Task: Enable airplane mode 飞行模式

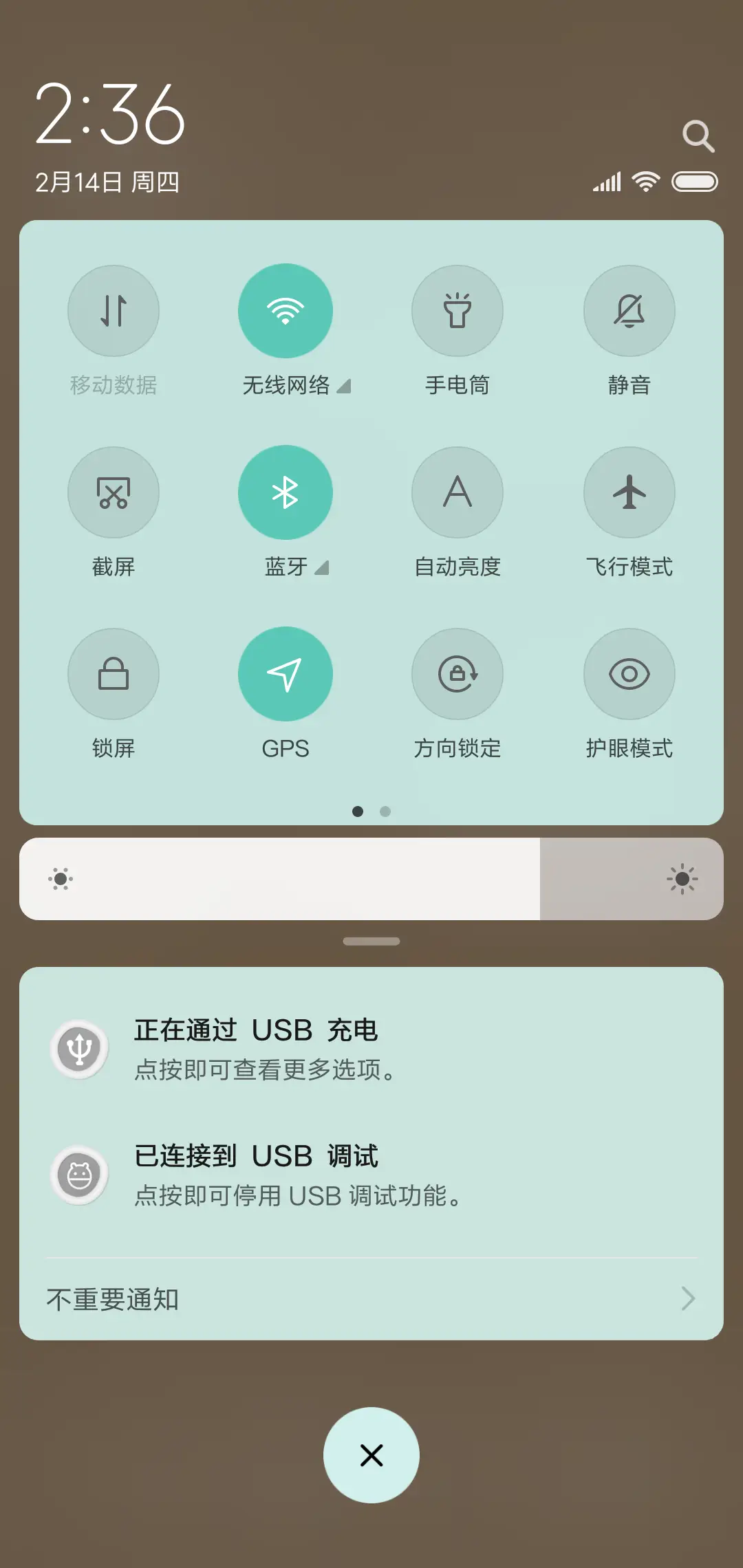Action: click(629, 492)
